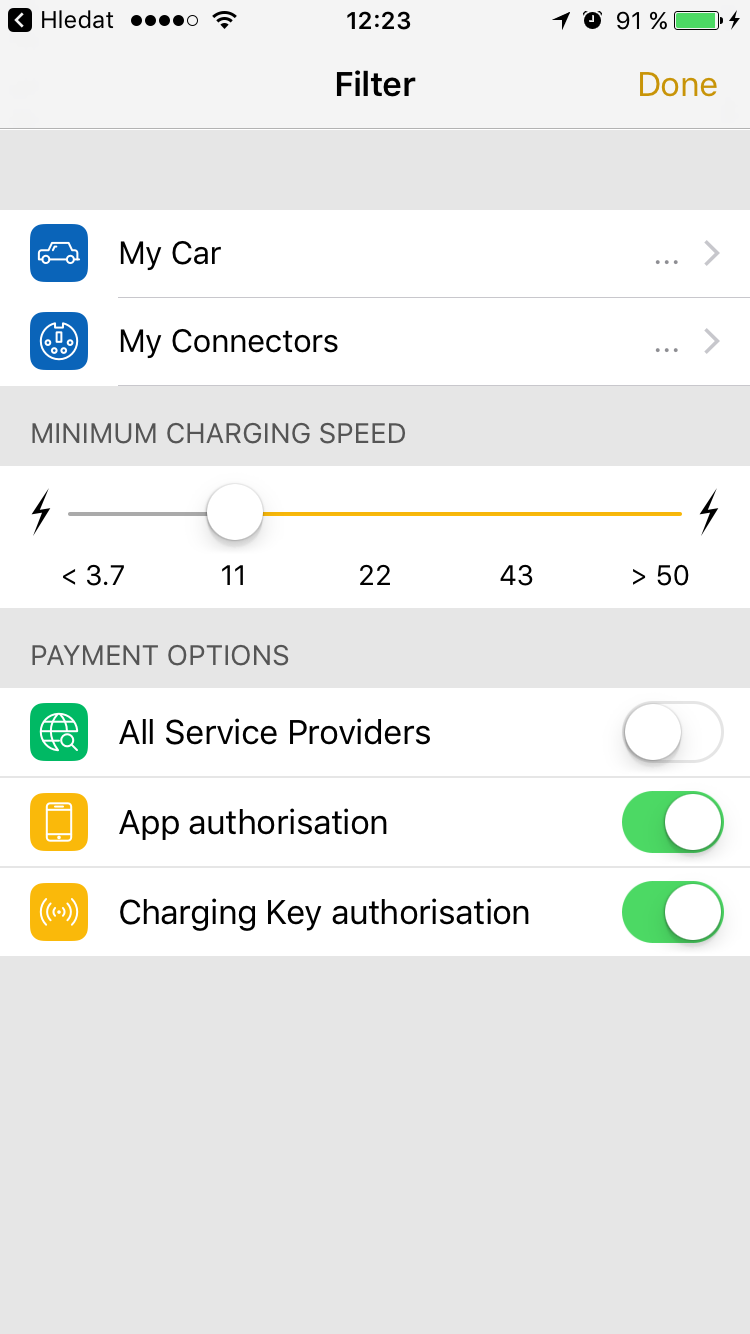The image size is (750, 1334).
Task: Turn off App authorisation
Action: click(x=672, y=823)
